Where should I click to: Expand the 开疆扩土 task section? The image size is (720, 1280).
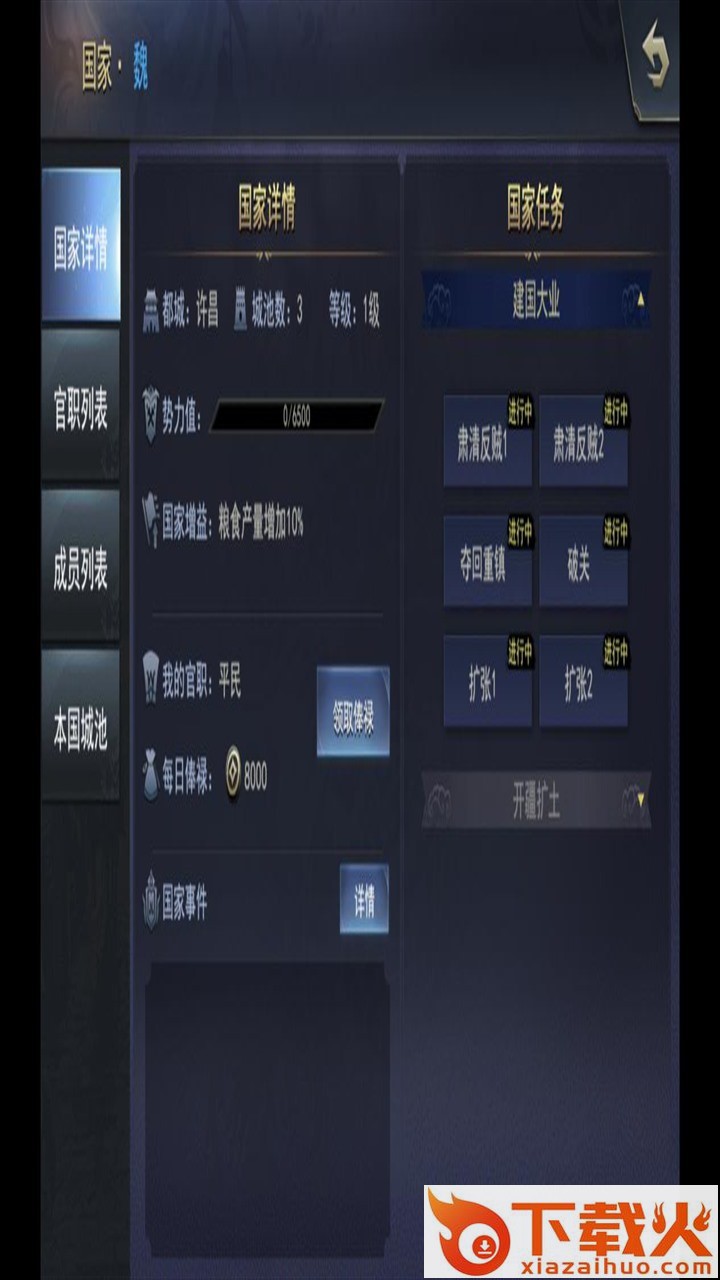pos(536,800)
